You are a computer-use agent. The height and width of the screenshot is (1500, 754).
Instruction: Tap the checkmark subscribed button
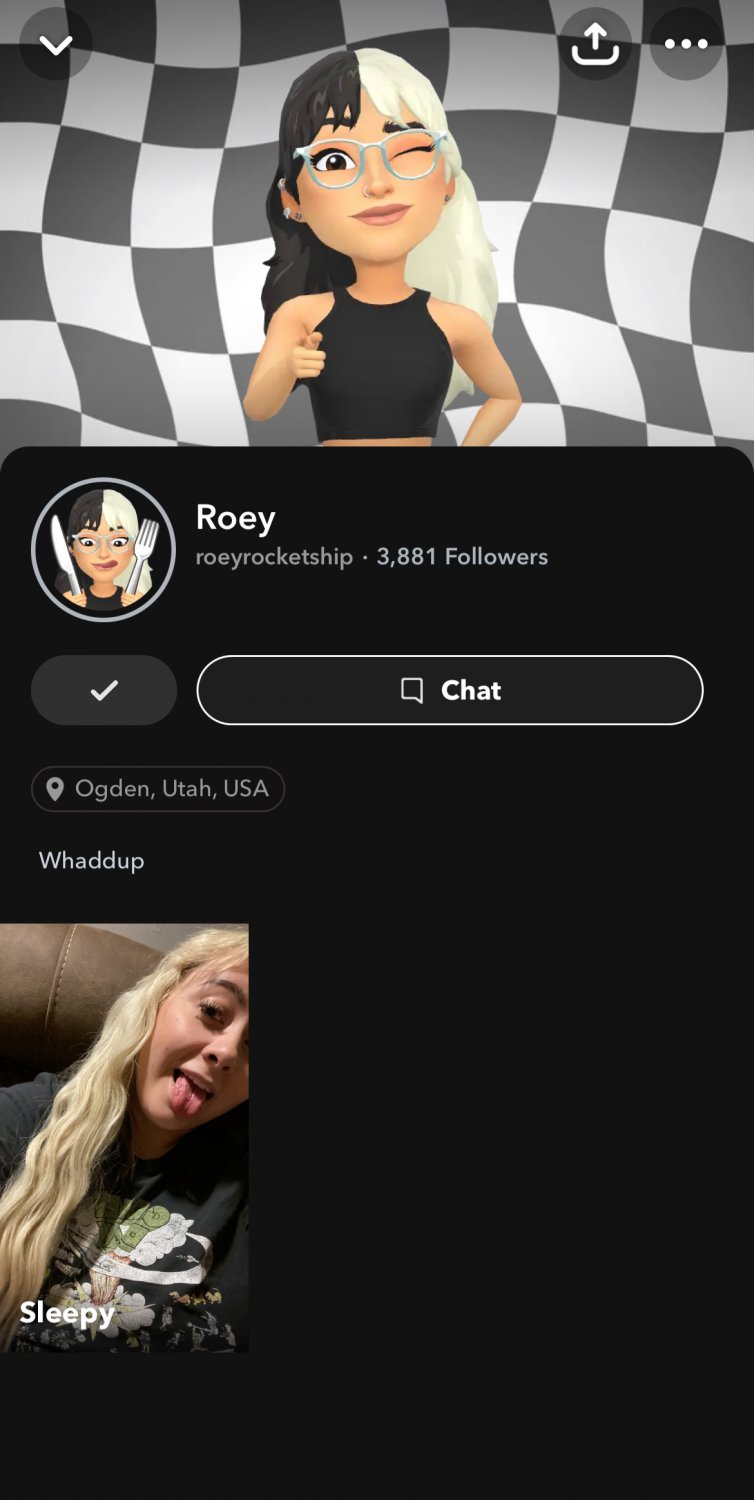(x=104, y=690)
